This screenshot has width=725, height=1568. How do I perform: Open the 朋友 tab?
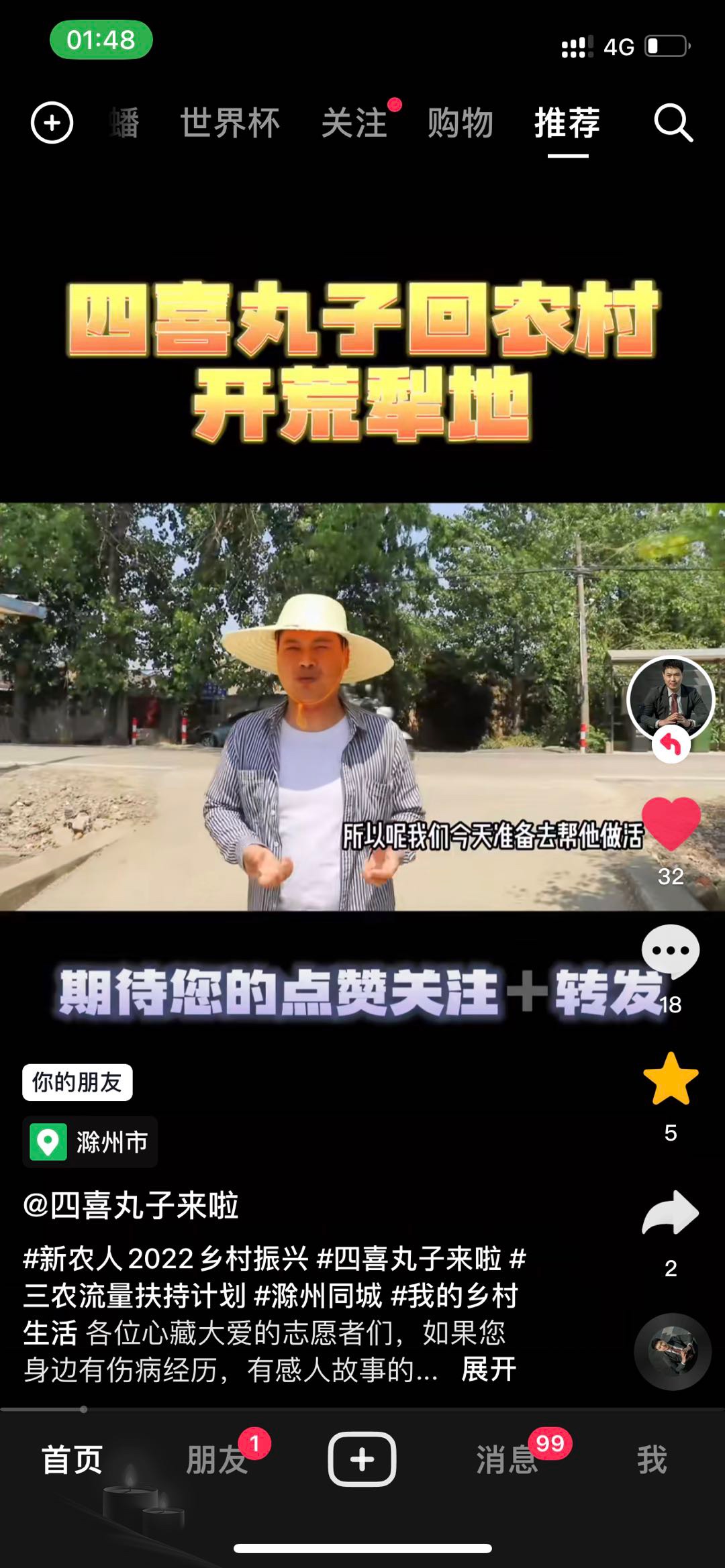217,1460
